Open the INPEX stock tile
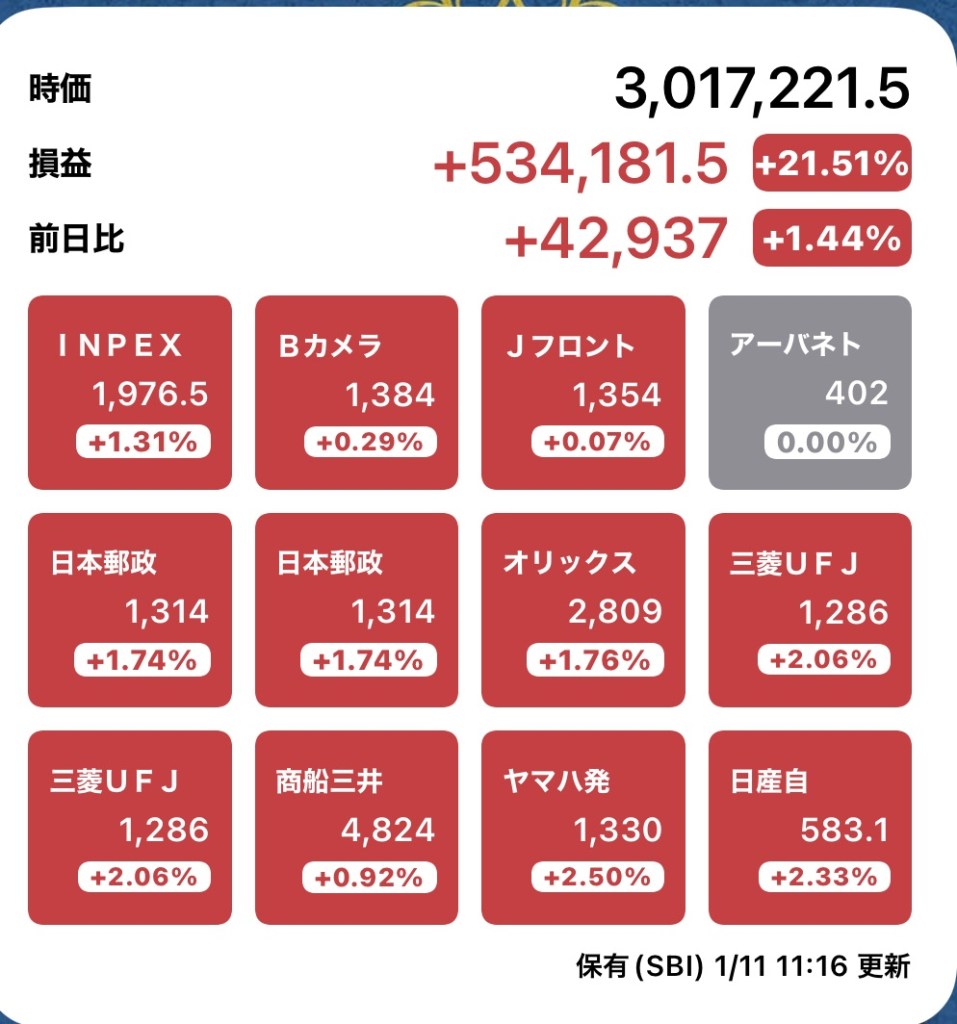Image resolution: width=957 pixels, height=1024 pixels. coord(130,392)
